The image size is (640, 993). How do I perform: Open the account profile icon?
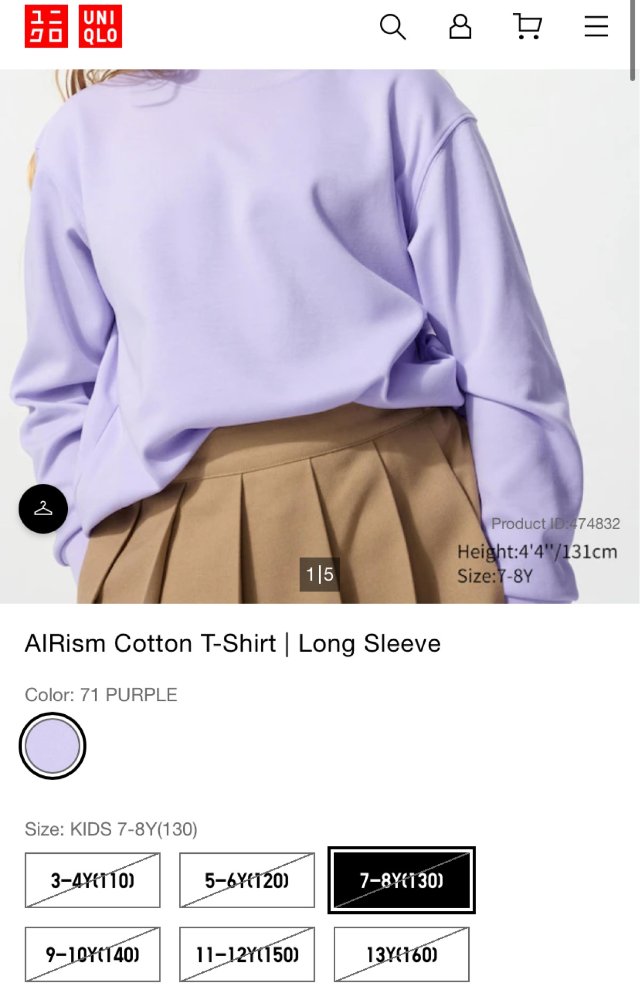pos(460,27)
